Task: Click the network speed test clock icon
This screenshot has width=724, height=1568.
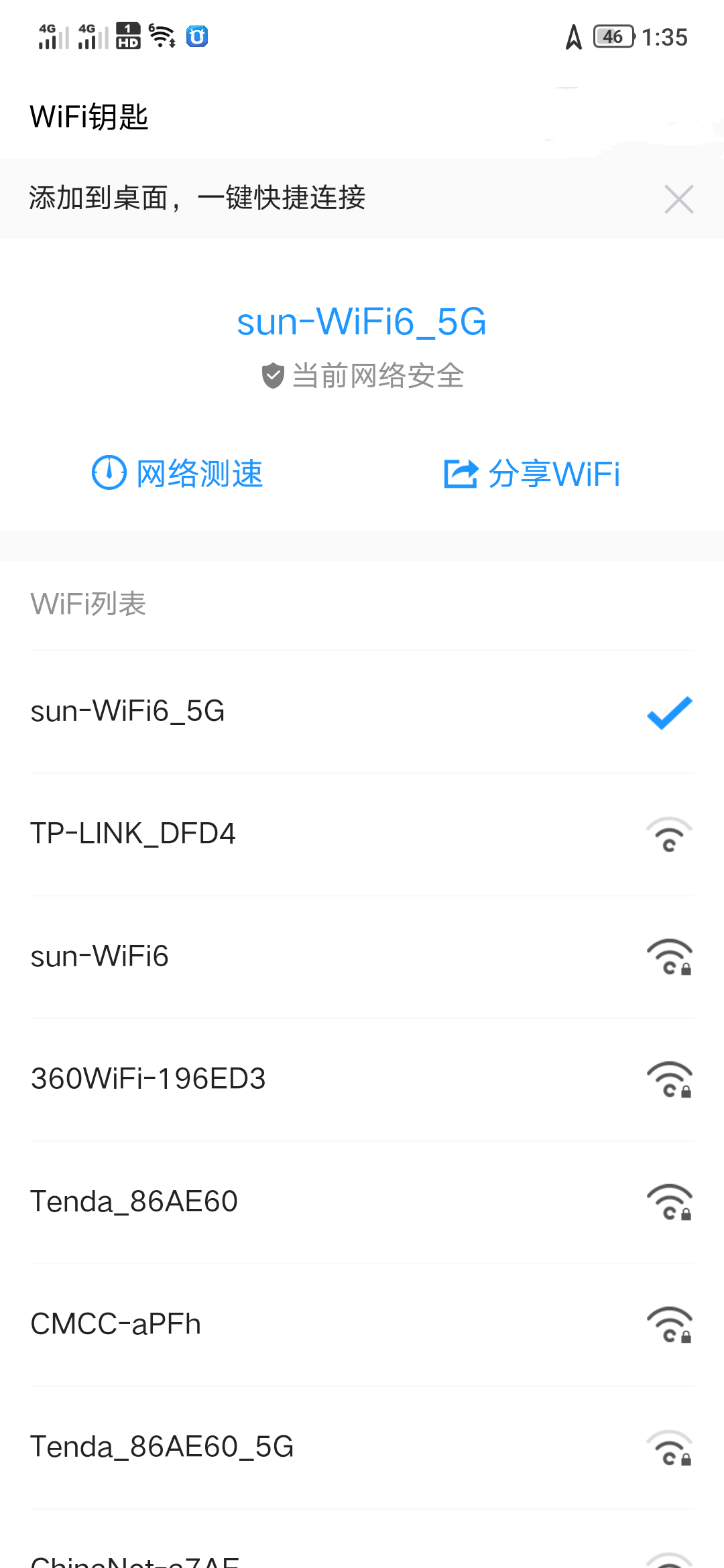Action: [x=109, y=472]
